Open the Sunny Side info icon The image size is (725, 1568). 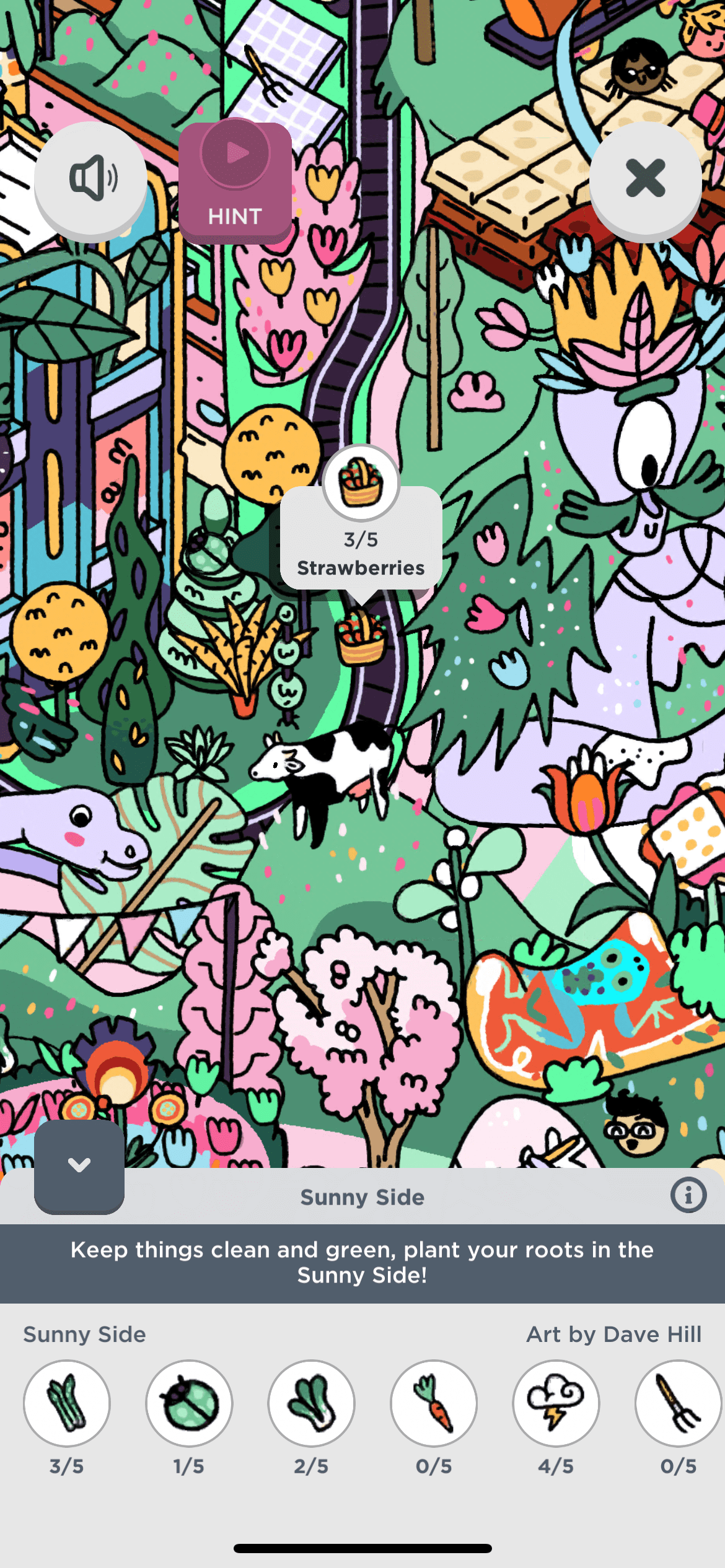click(x=688, y=1195)
